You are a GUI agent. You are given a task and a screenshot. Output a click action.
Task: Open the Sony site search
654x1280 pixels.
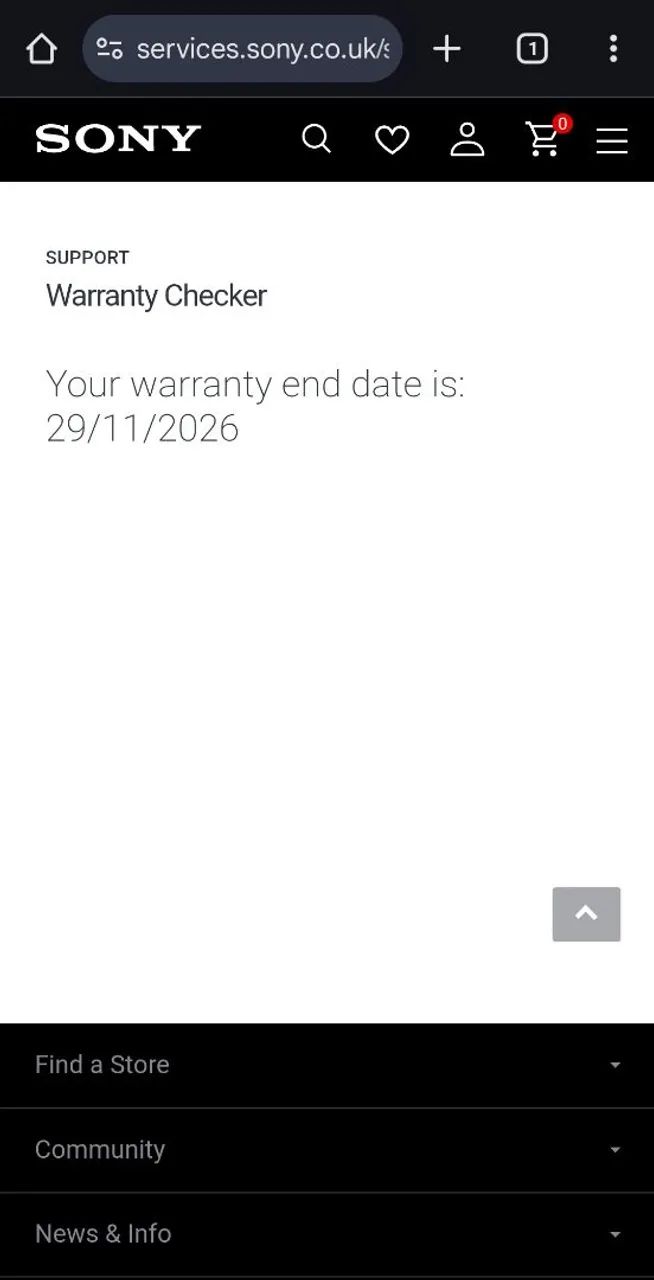[316, 139]
